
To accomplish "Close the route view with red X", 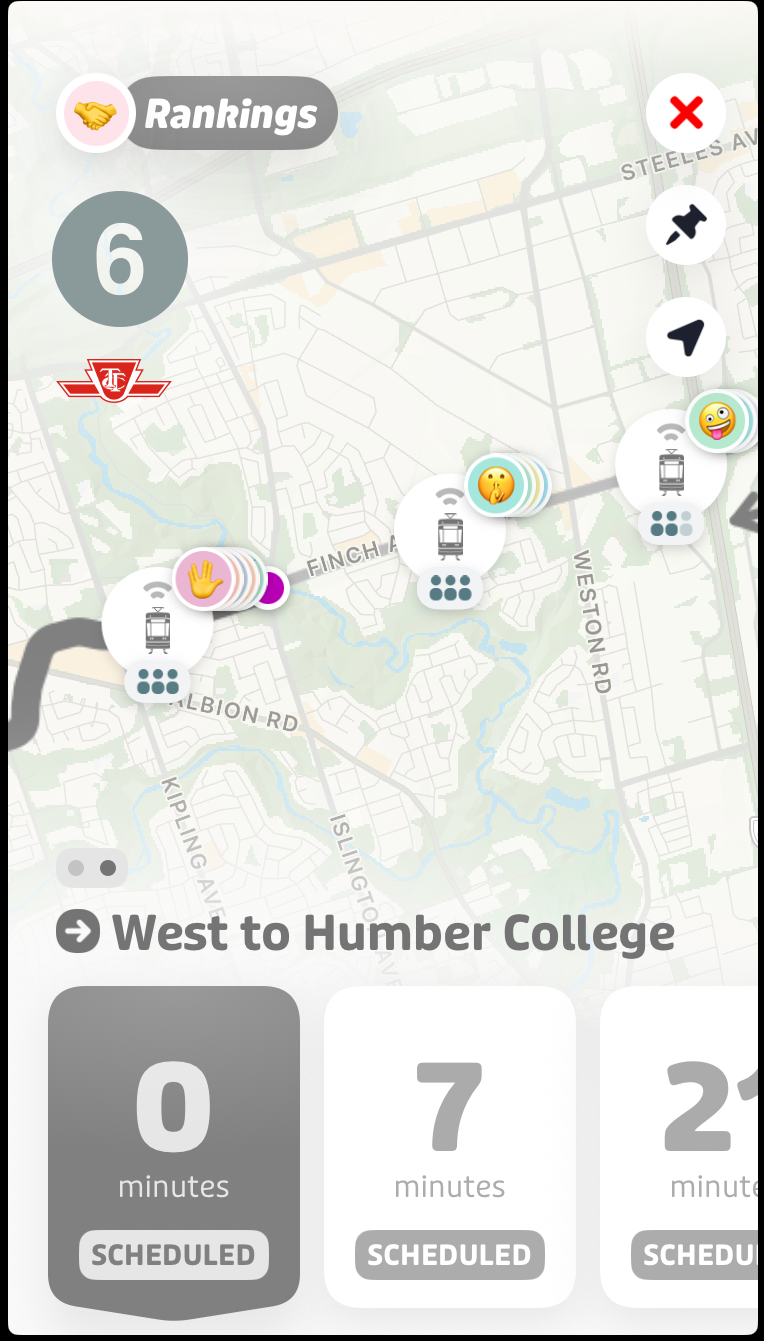I will (x=686, y=113).
